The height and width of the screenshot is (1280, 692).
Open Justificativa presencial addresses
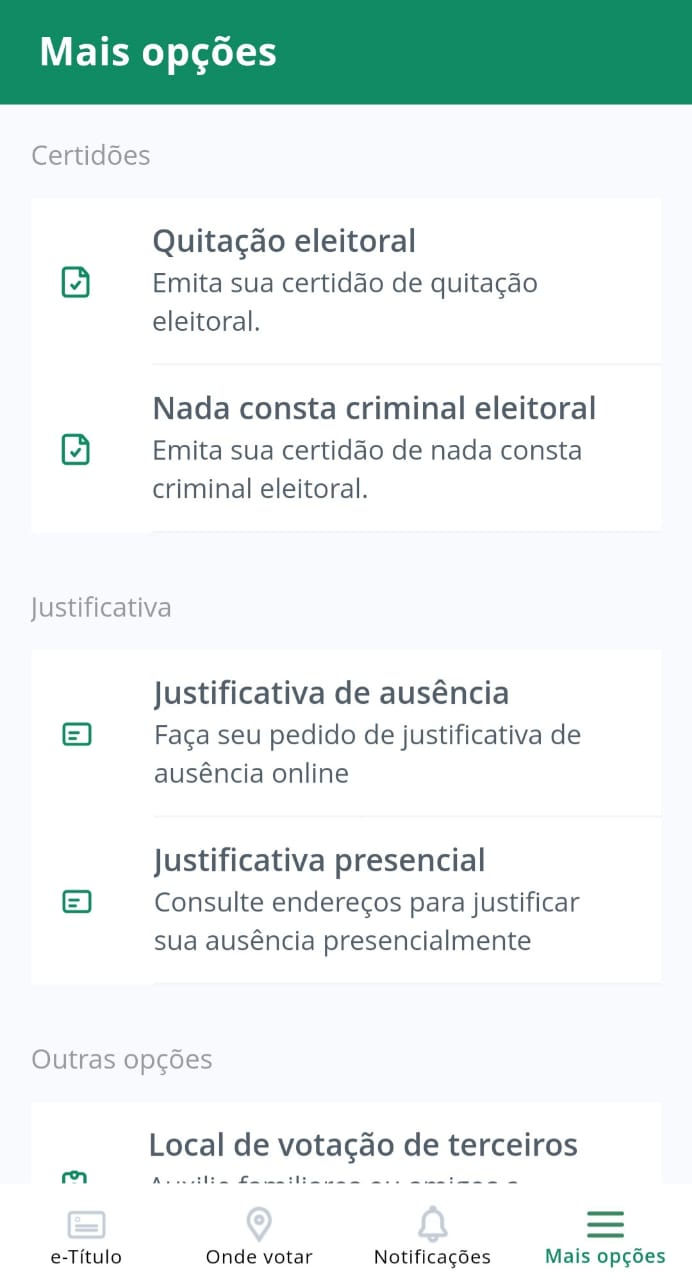346,900
